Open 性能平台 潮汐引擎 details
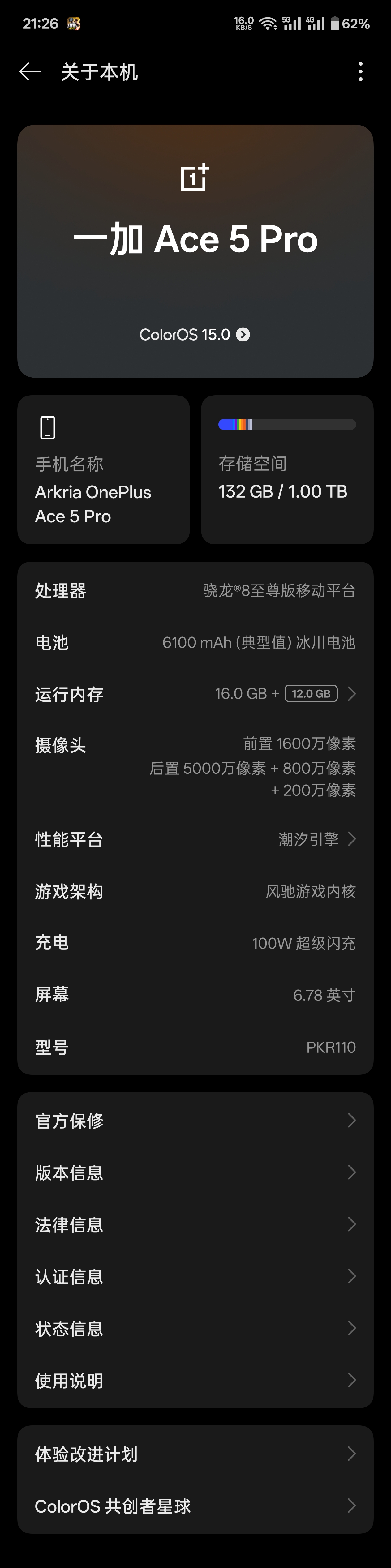The width and height of the screenshot is (391, 1568). [195, 839]
